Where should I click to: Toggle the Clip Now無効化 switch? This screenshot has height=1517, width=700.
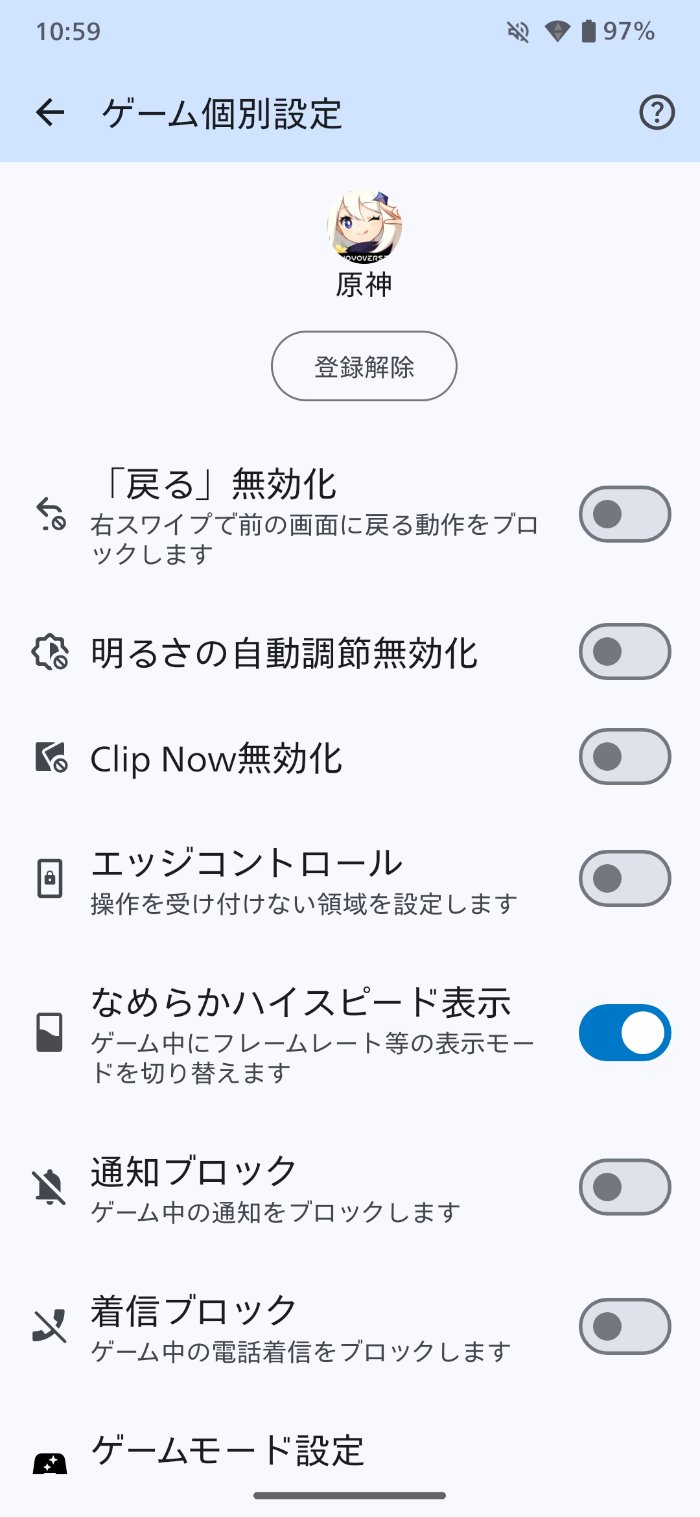(x=624, y=757)
